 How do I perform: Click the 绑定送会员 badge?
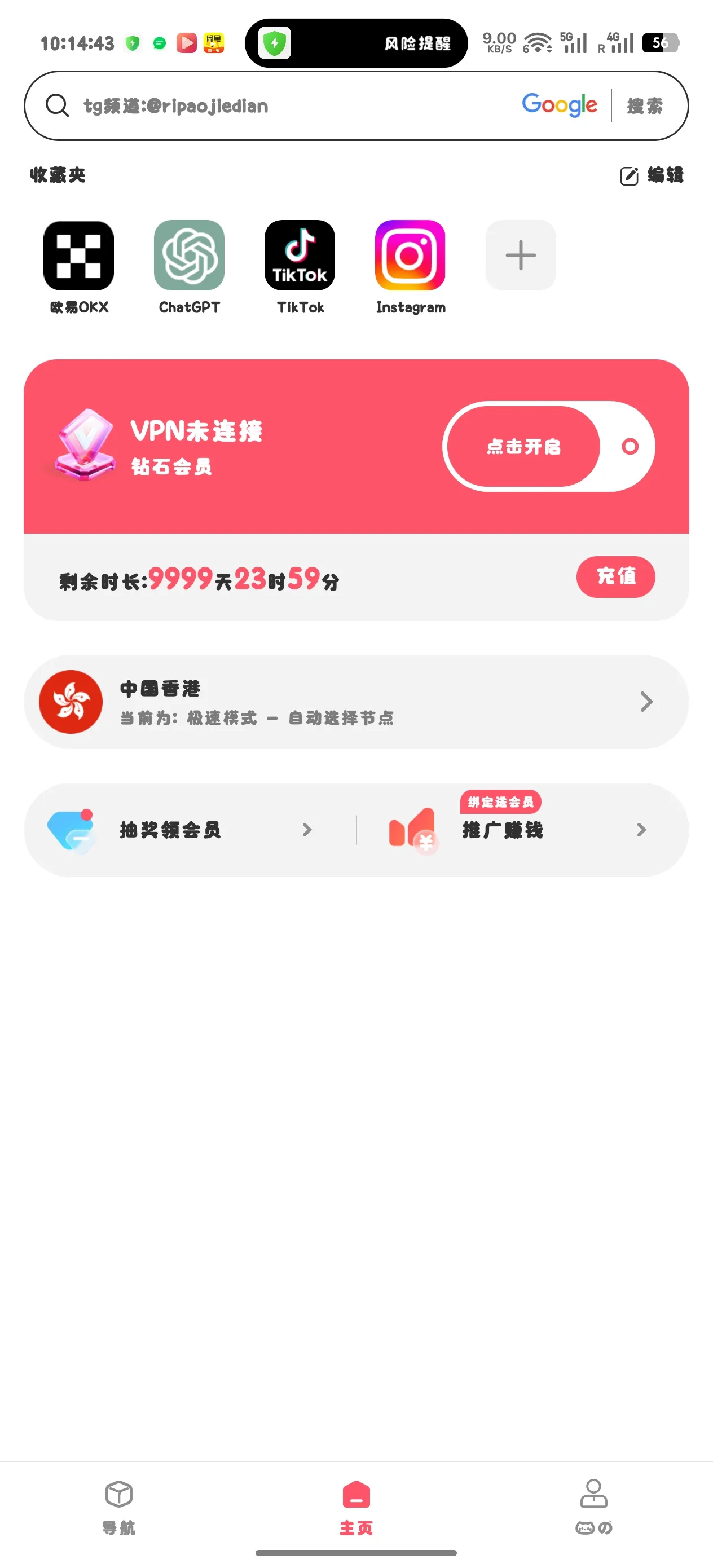coord(500,803)
